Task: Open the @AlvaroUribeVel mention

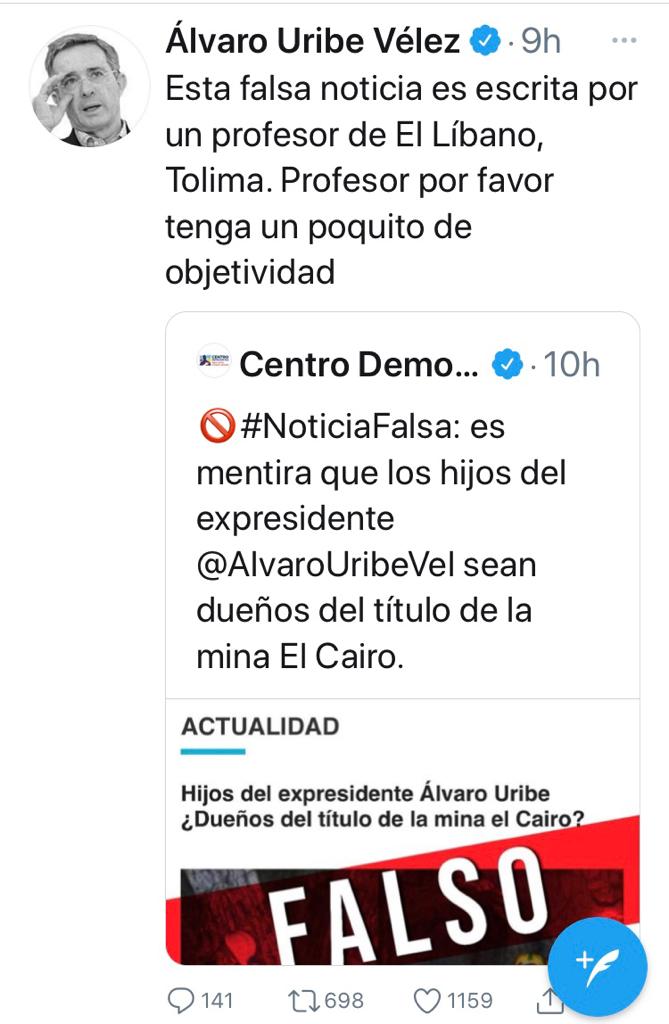Action: tap(366, 565)
